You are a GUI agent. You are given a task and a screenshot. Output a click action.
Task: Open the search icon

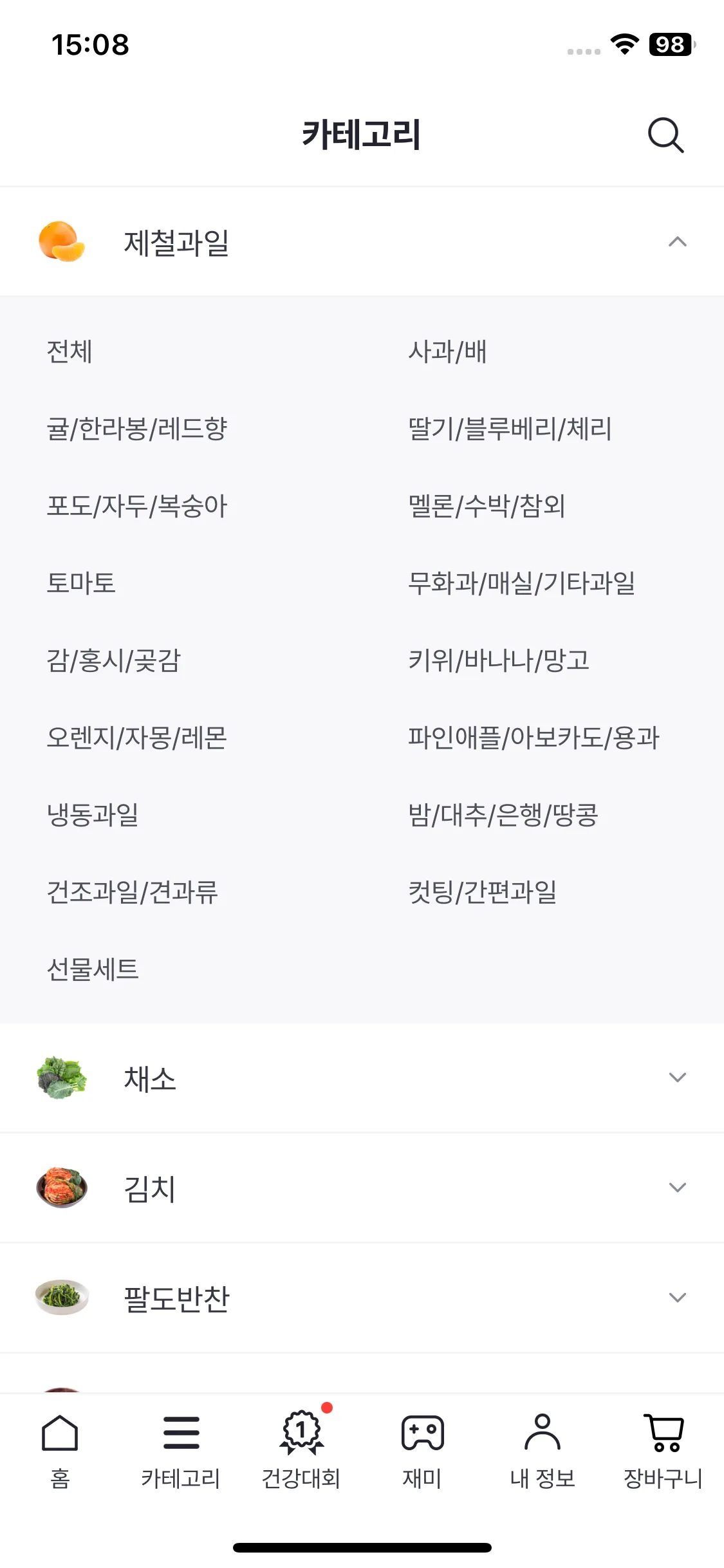coord(665,135)
